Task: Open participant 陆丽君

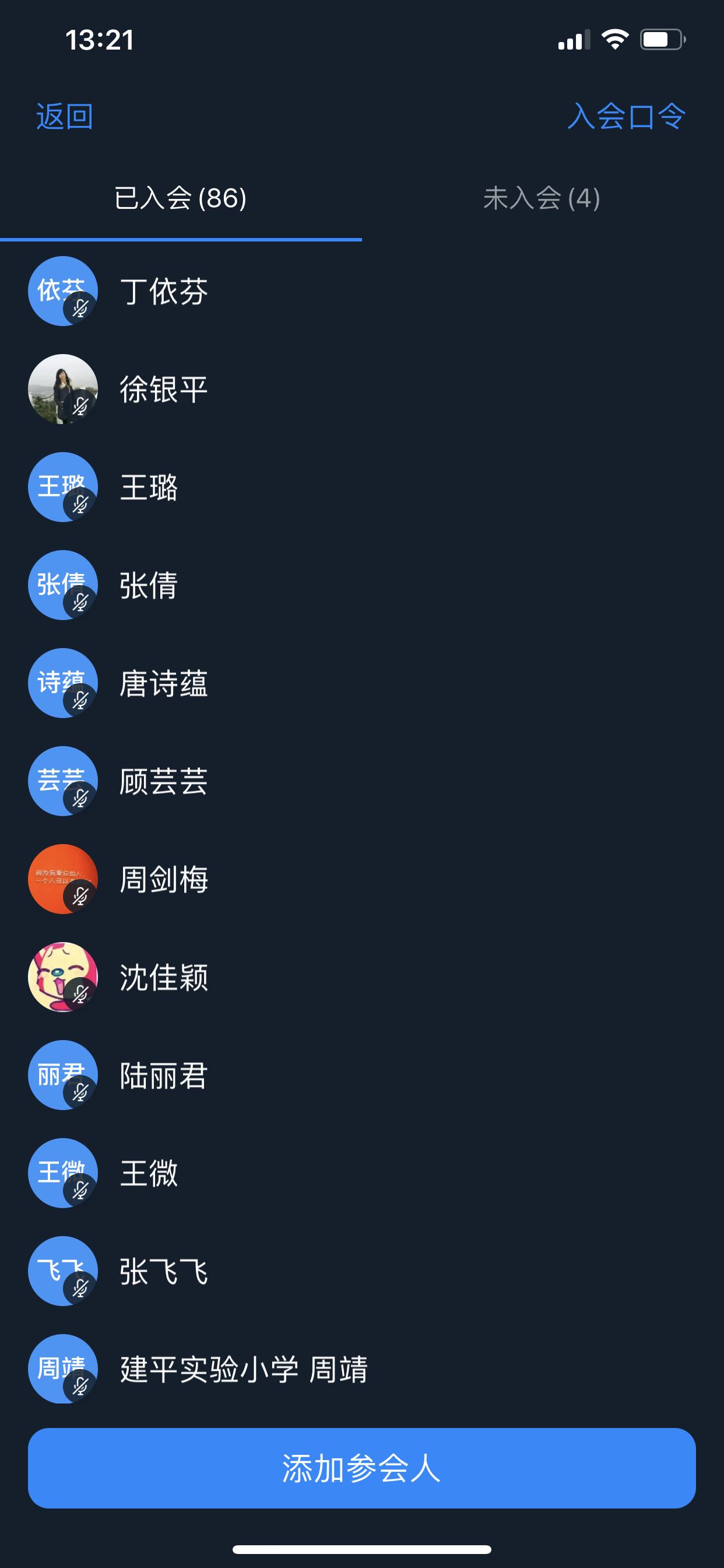Action: 164,1076
